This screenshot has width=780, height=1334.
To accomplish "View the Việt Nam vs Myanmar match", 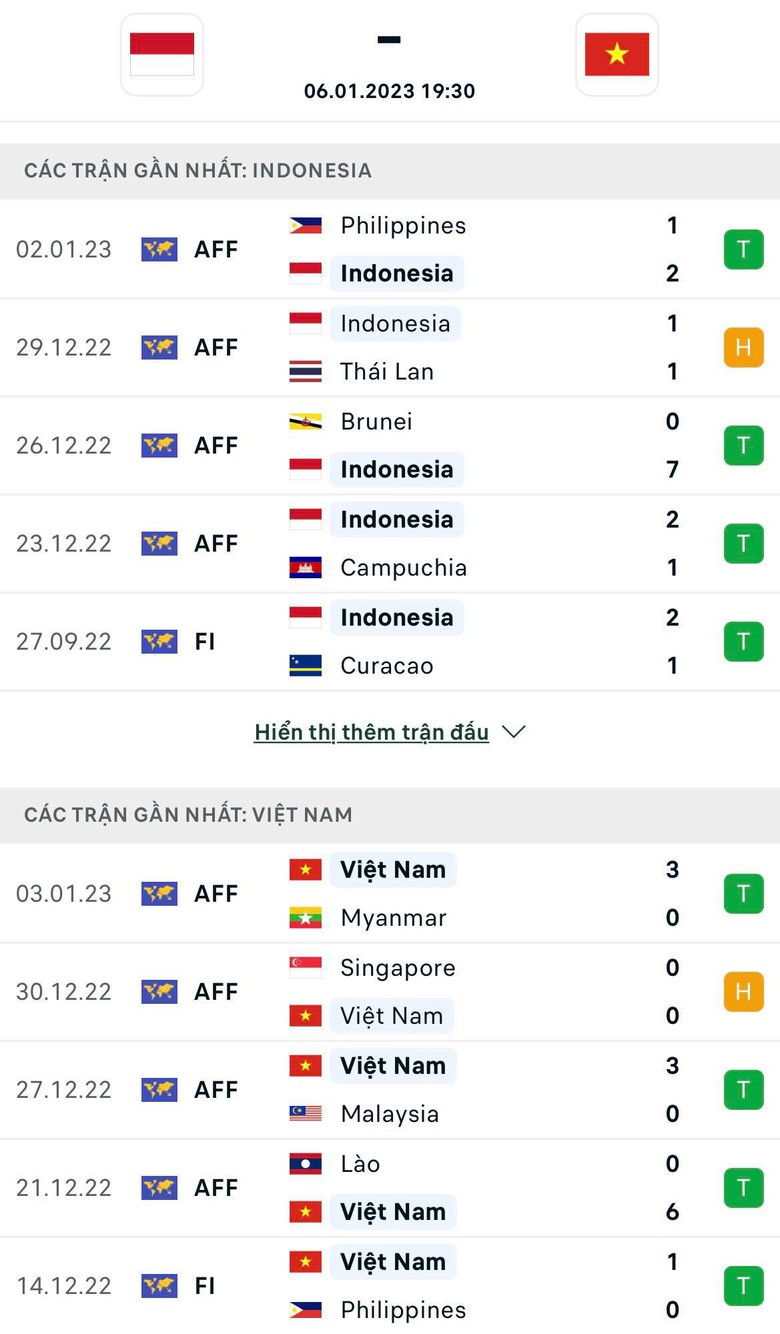I will coord(390,893).
